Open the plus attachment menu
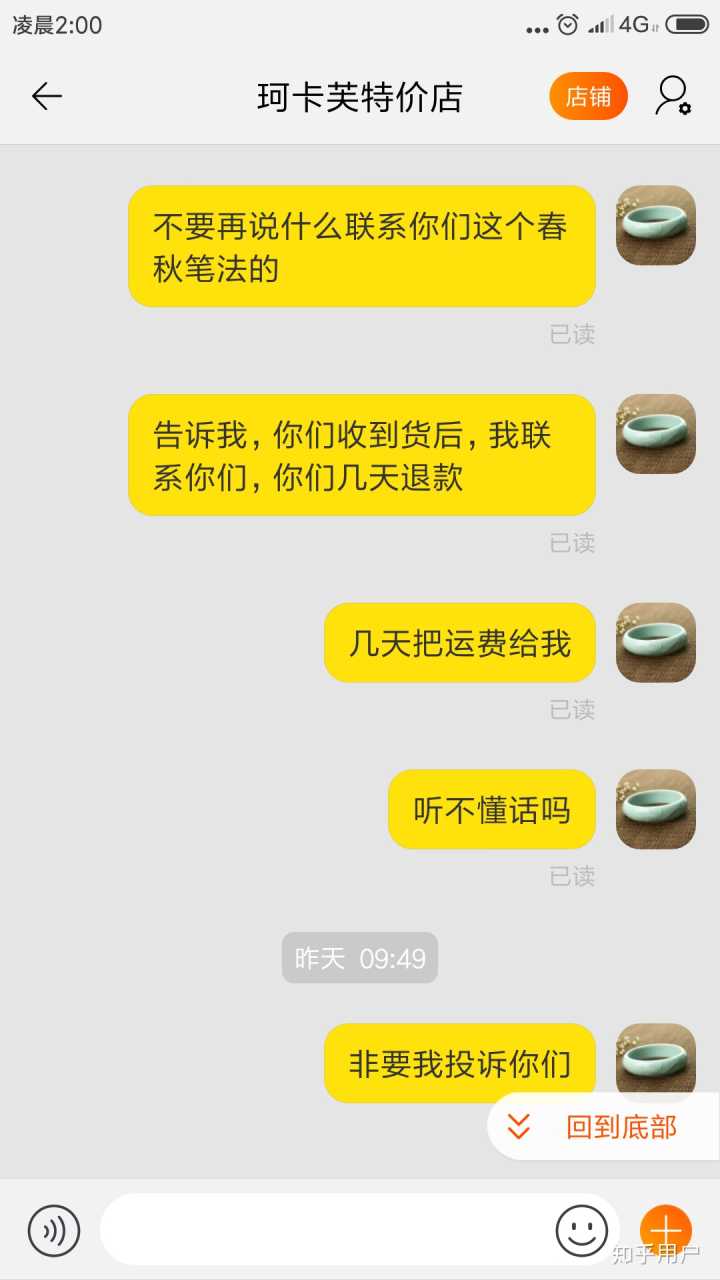This screenshot has width=720, height=1280. tap(666, 1230)
